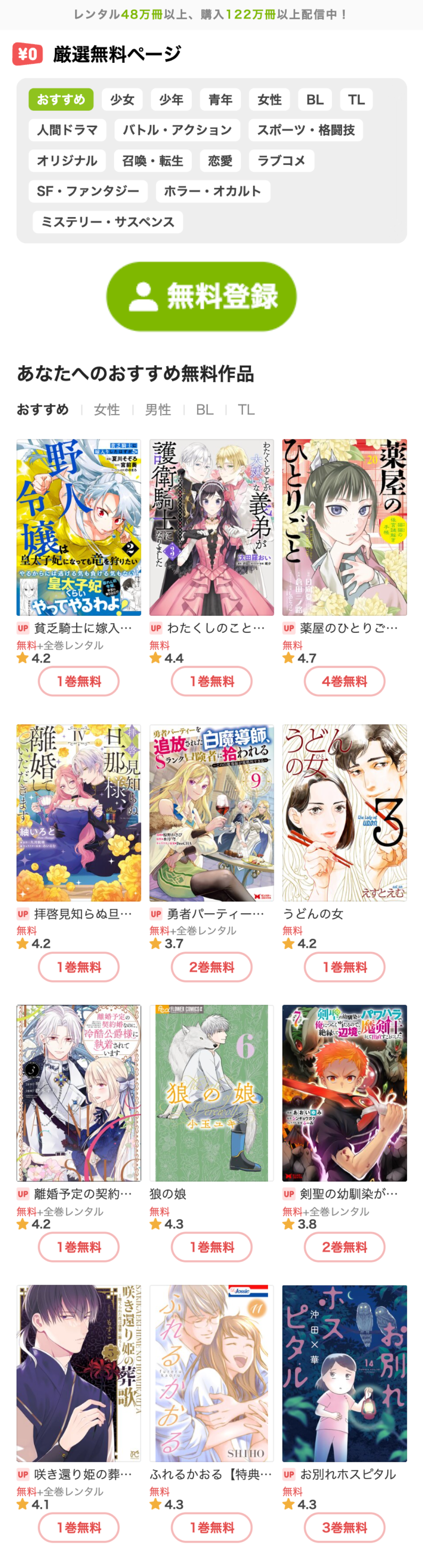Switch to the 男性 recommendation tab
Screen dimensions: 423x1568
tap(158, 410)
